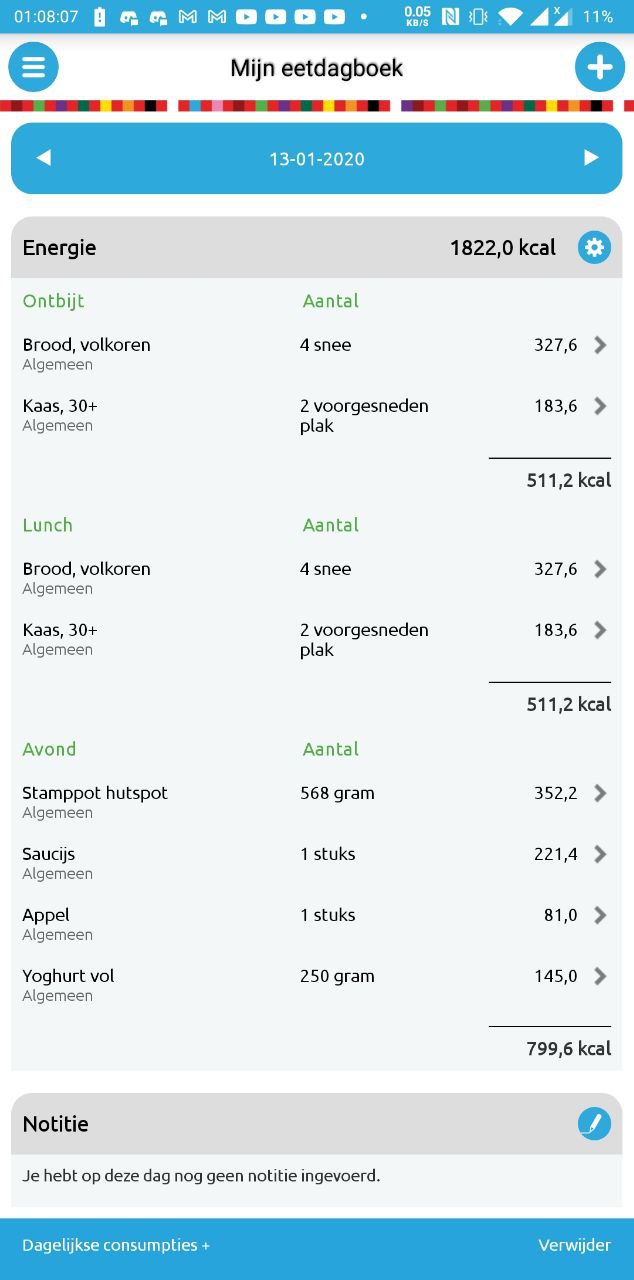Open the date picker for 13-01-2020
Viewport: 634px width, 1280px height.
click(x=316, y=159)
